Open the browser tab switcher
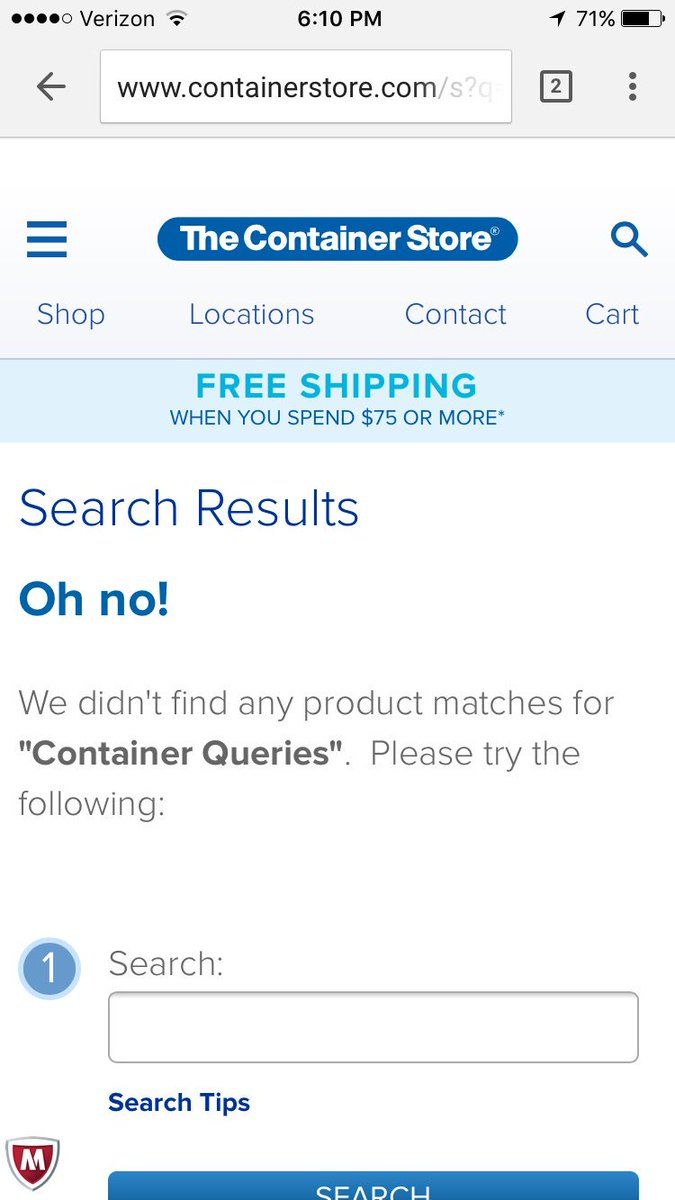 pyautogui.click(x=556, y=87)
